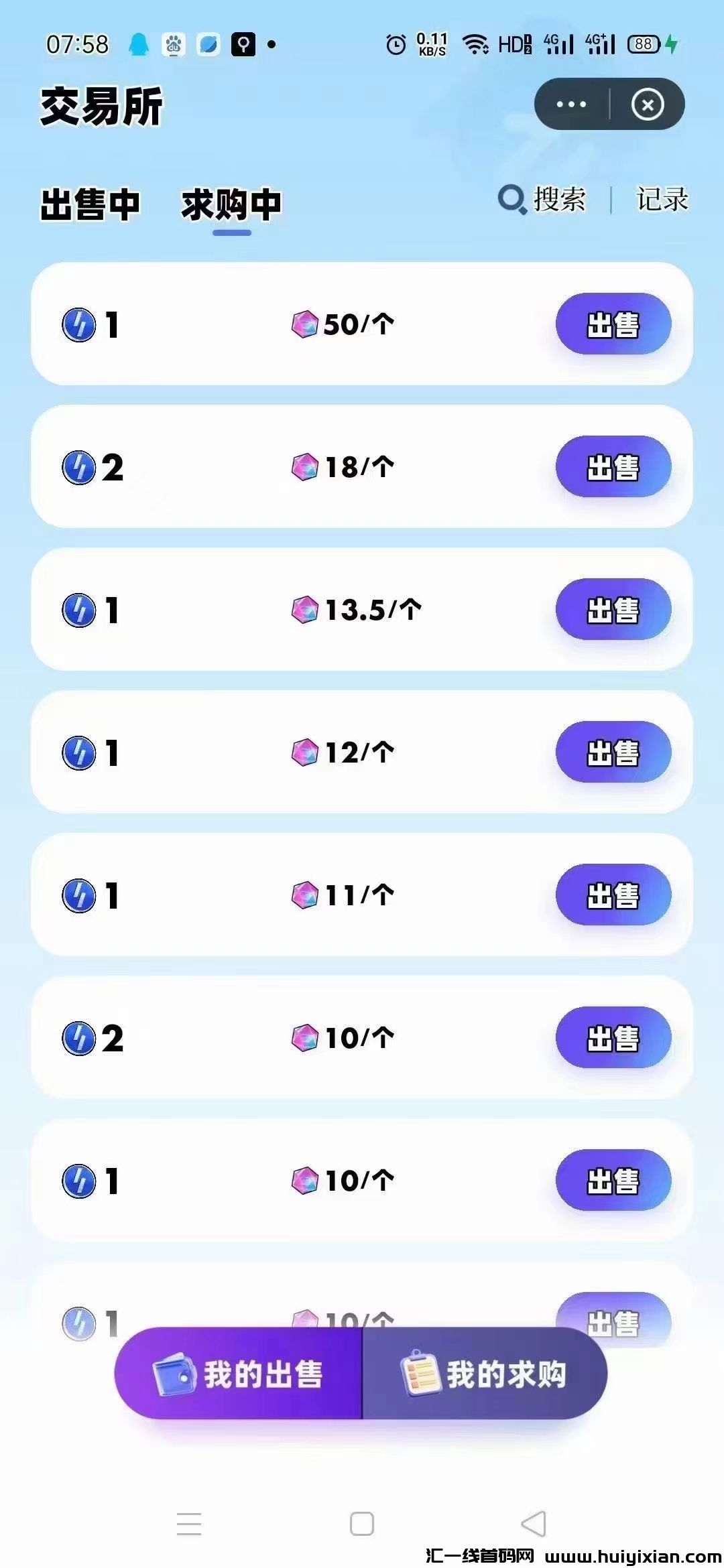This screenshot has height=1568, width=724.
Task: Tap 出售 on the 11/个 listing
Action: click(613, 895)
